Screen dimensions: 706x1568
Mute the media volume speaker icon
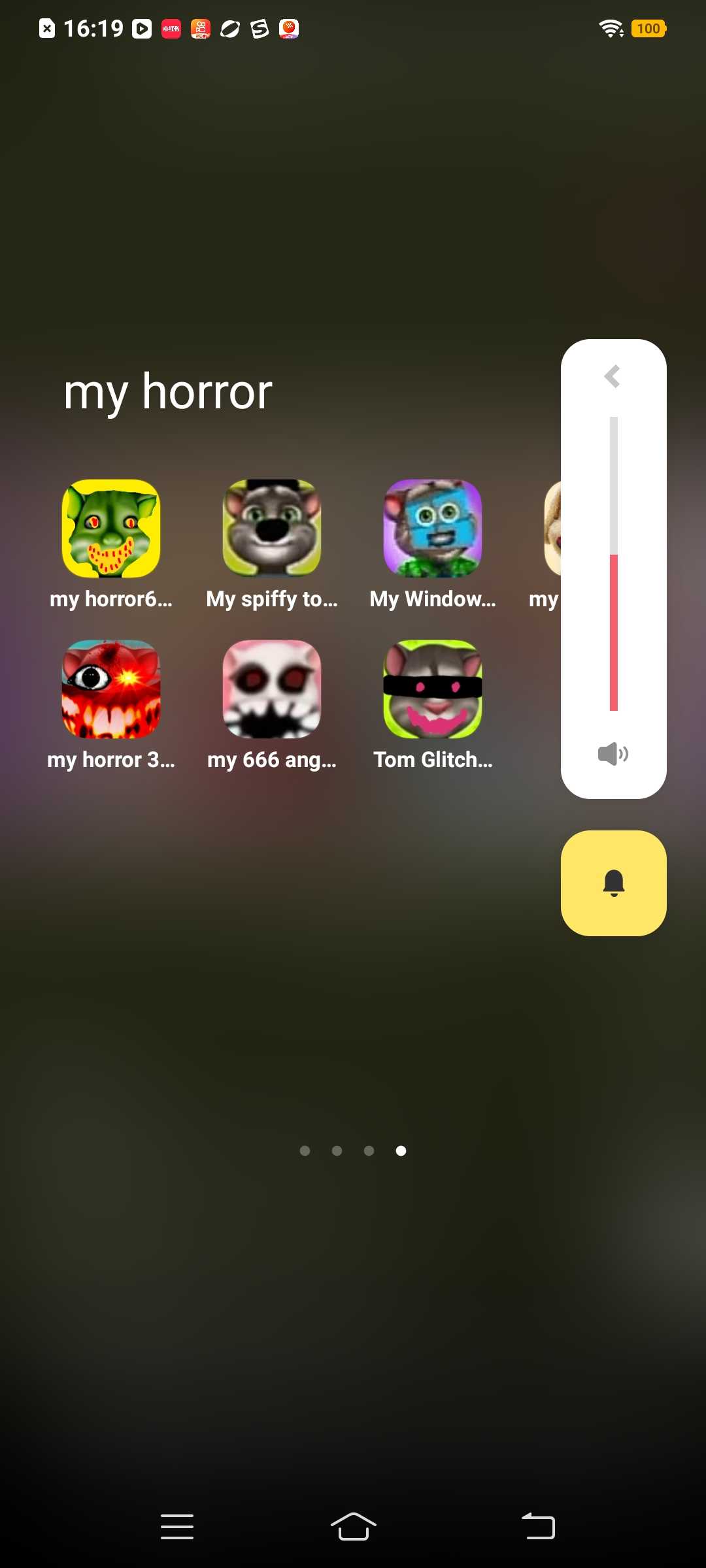pyautogui.click(x=613, y=754)
